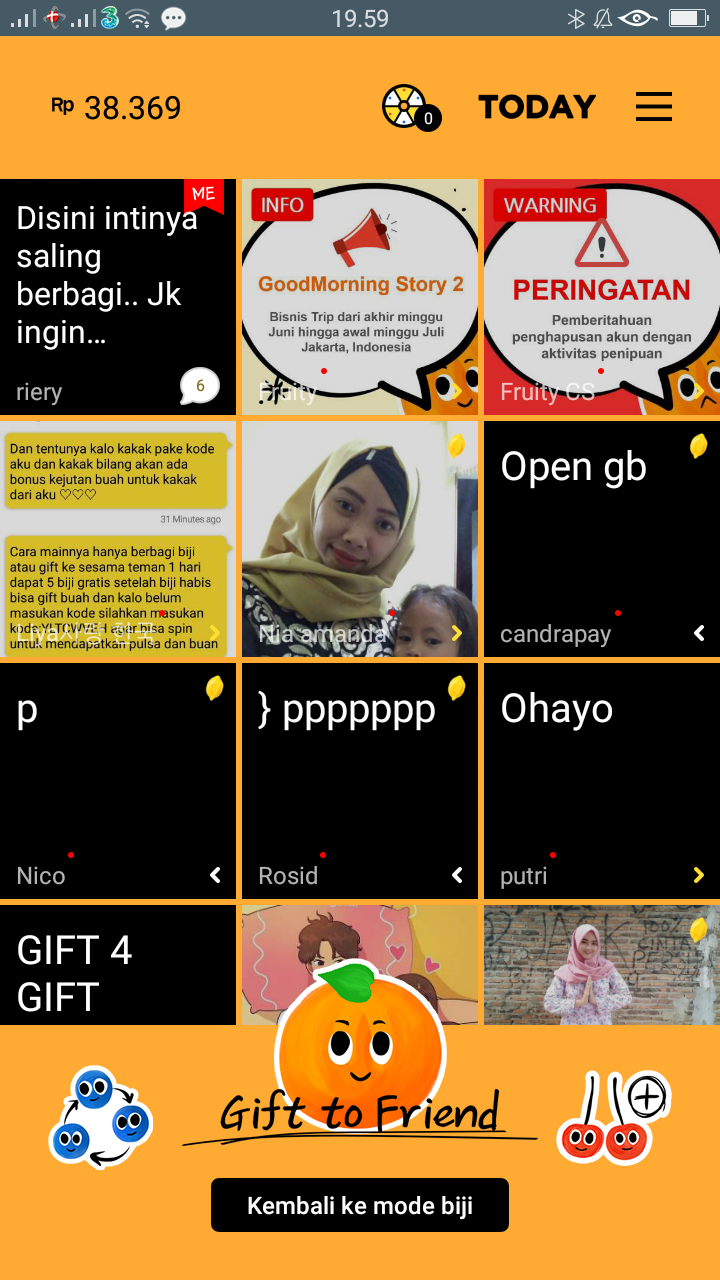Open the GIFT 4 GIFT post
720x1280 pixels.
118,965
